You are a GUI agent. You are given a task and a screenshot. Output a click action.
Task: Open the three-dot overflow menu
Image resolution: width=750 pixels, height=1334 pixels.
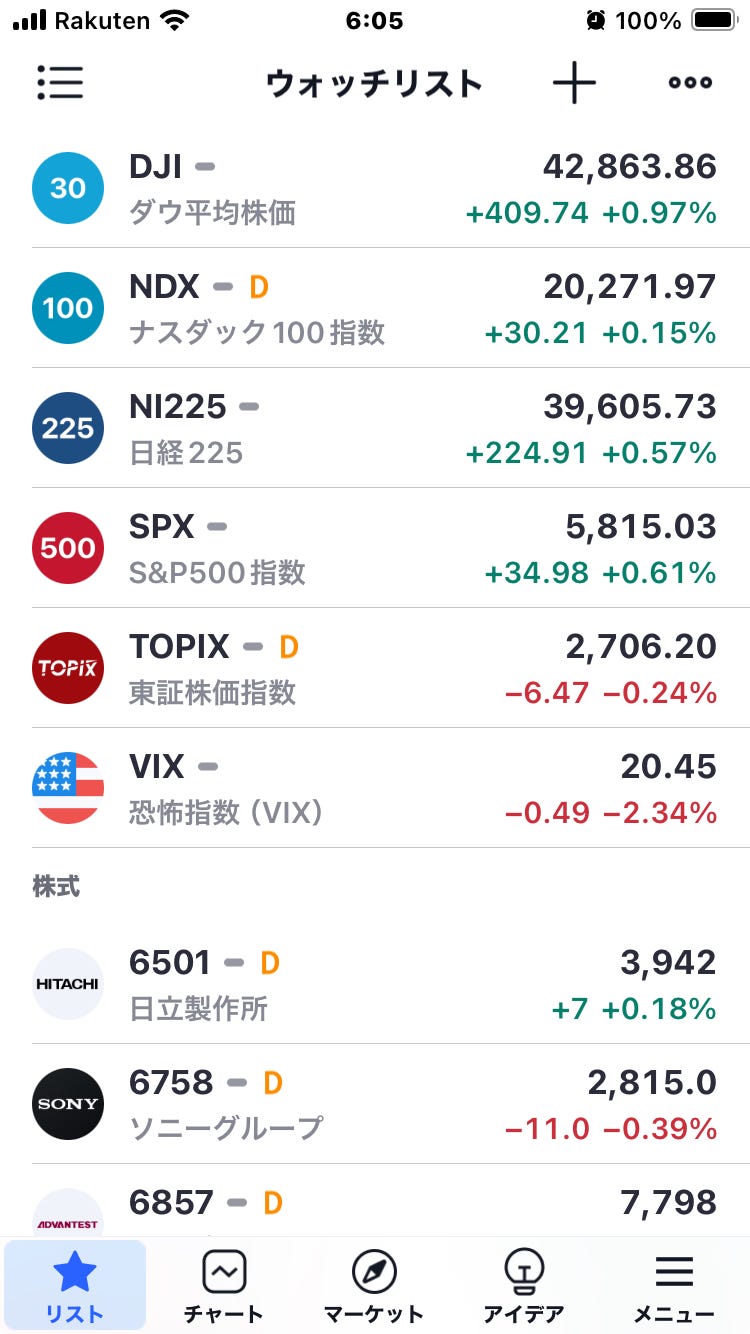coord(690,82)
